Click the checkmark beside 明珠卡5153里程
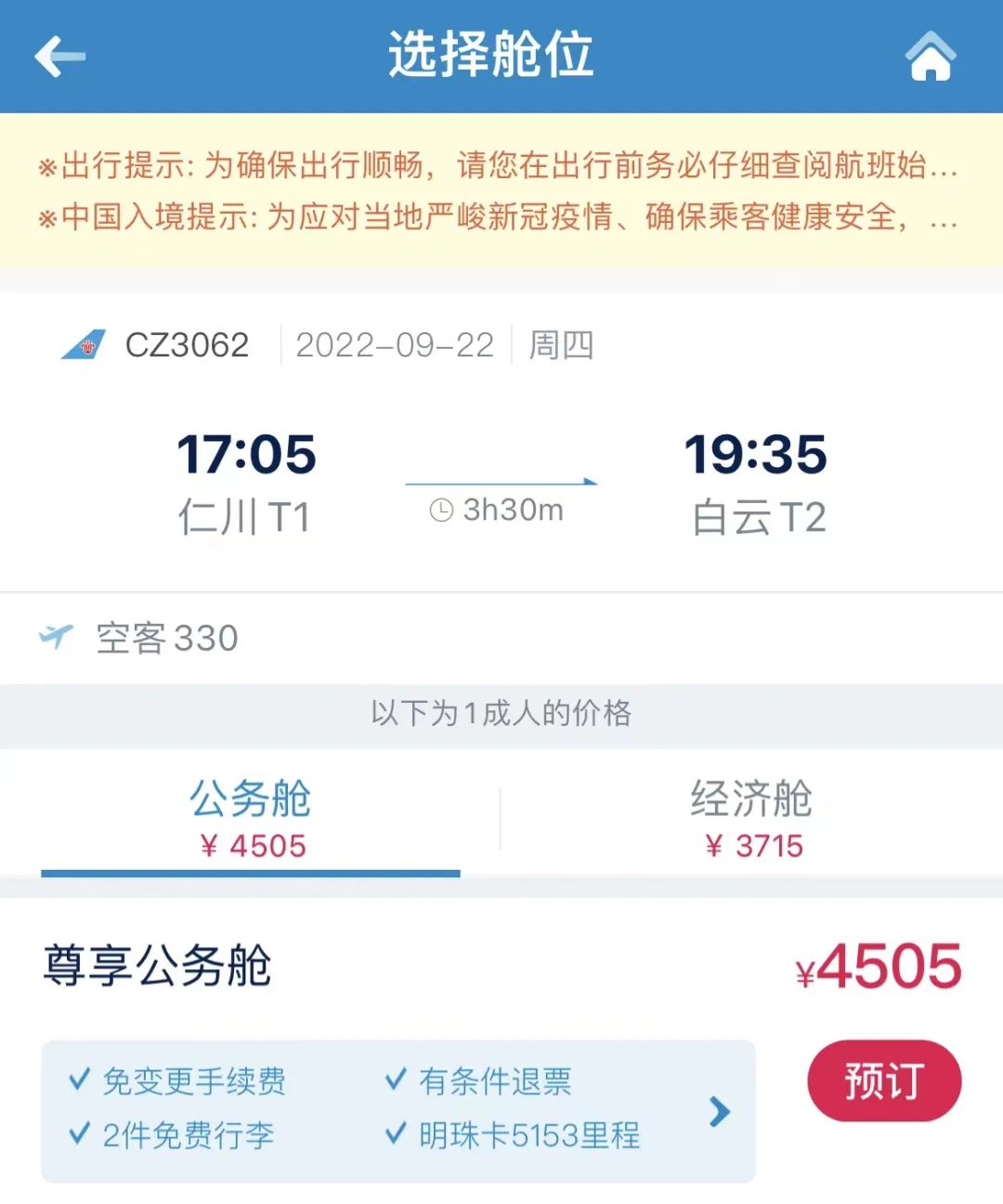The height and width of the screenshot is (1204, 1003). (397, 1135)
